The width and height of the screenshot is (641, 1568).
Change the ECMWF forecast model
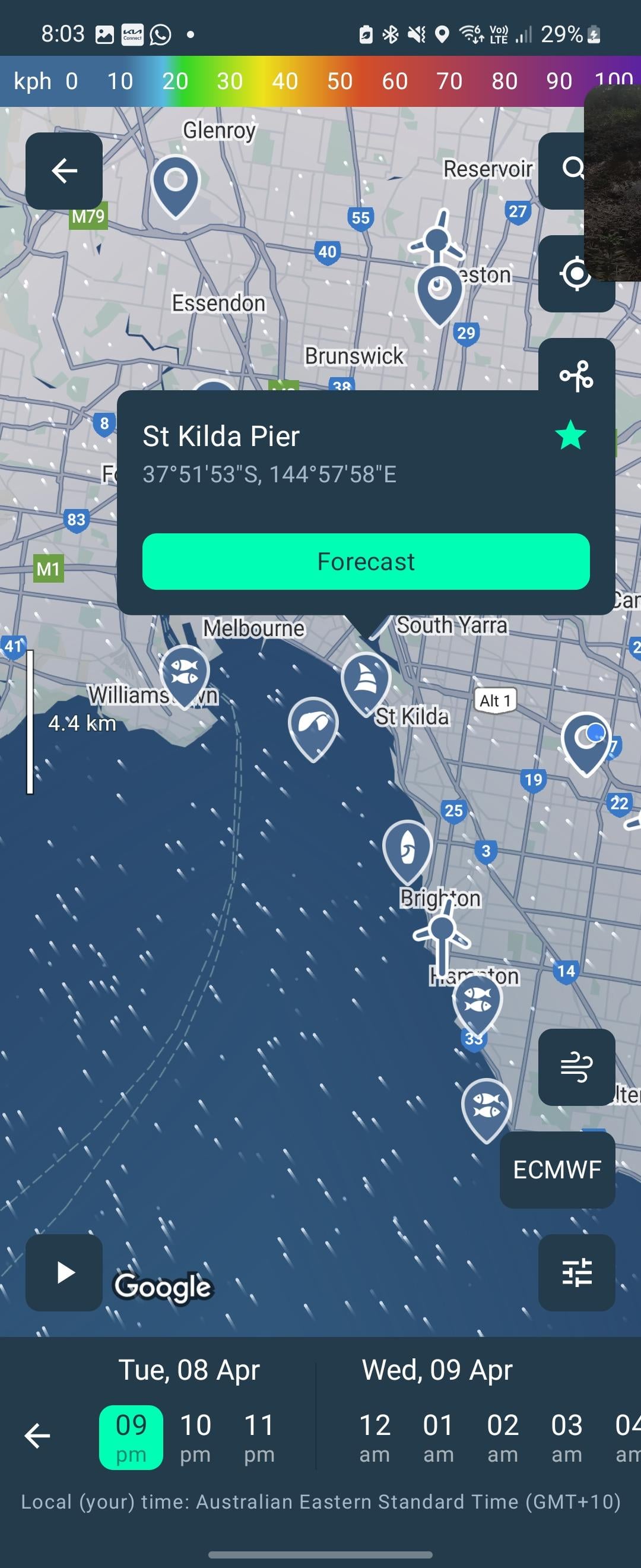point(557,1169)
